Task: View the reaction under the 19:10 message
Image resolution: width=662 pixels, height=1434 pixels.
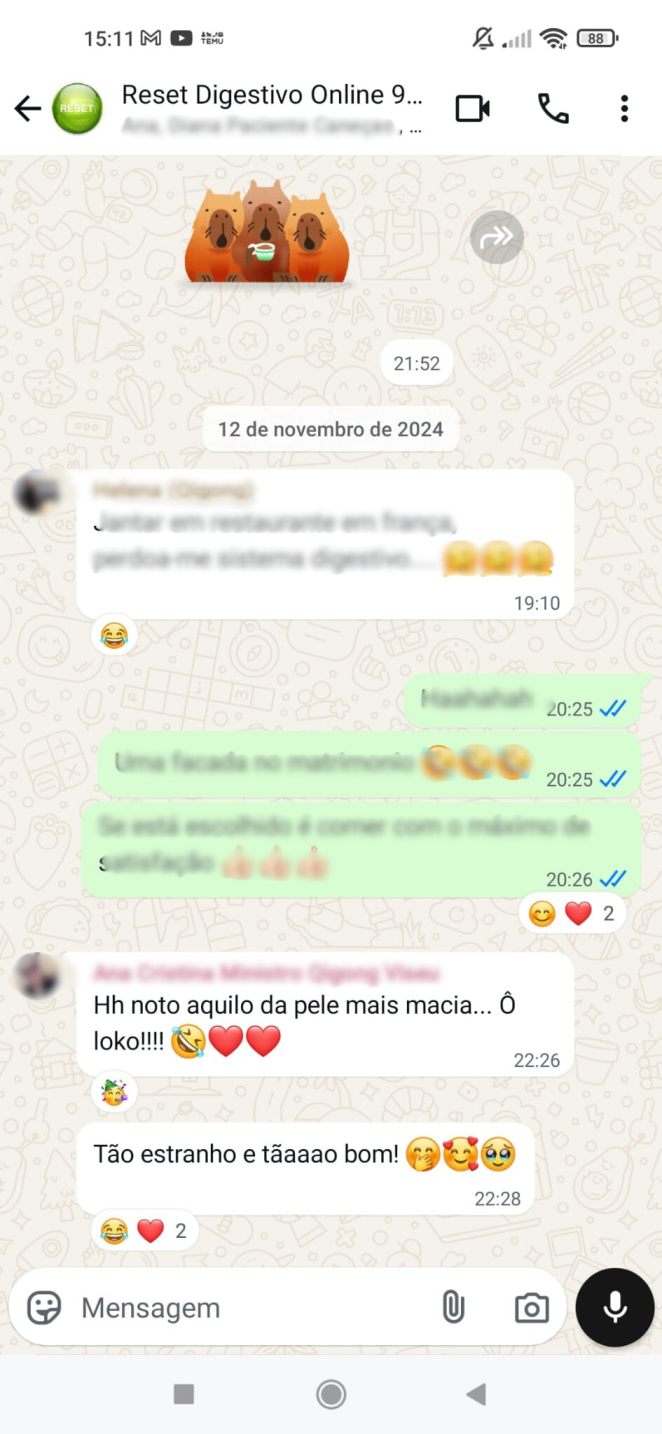Action: pos(114,635)
